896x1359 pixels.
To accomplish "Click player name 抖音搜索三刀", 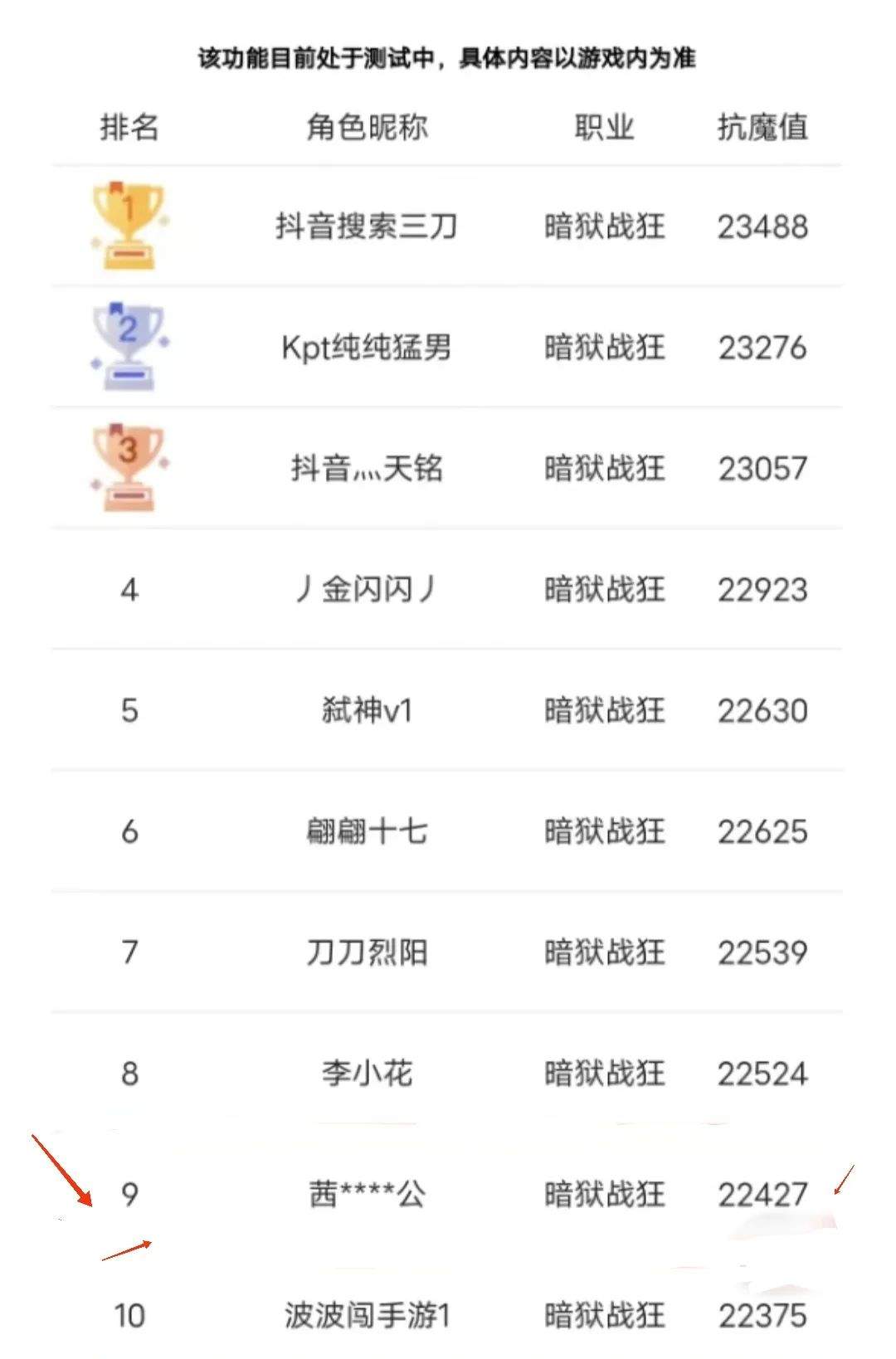I will pos(366,226).
